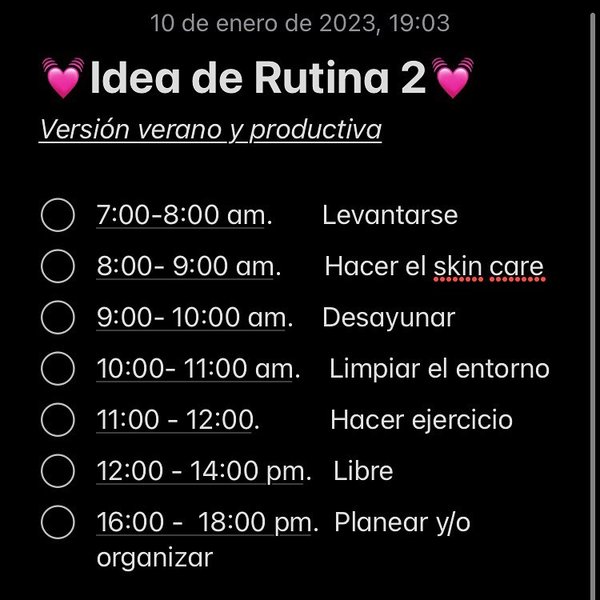Tap the 12:00 - 14:00 pm time link

[198, 470]
